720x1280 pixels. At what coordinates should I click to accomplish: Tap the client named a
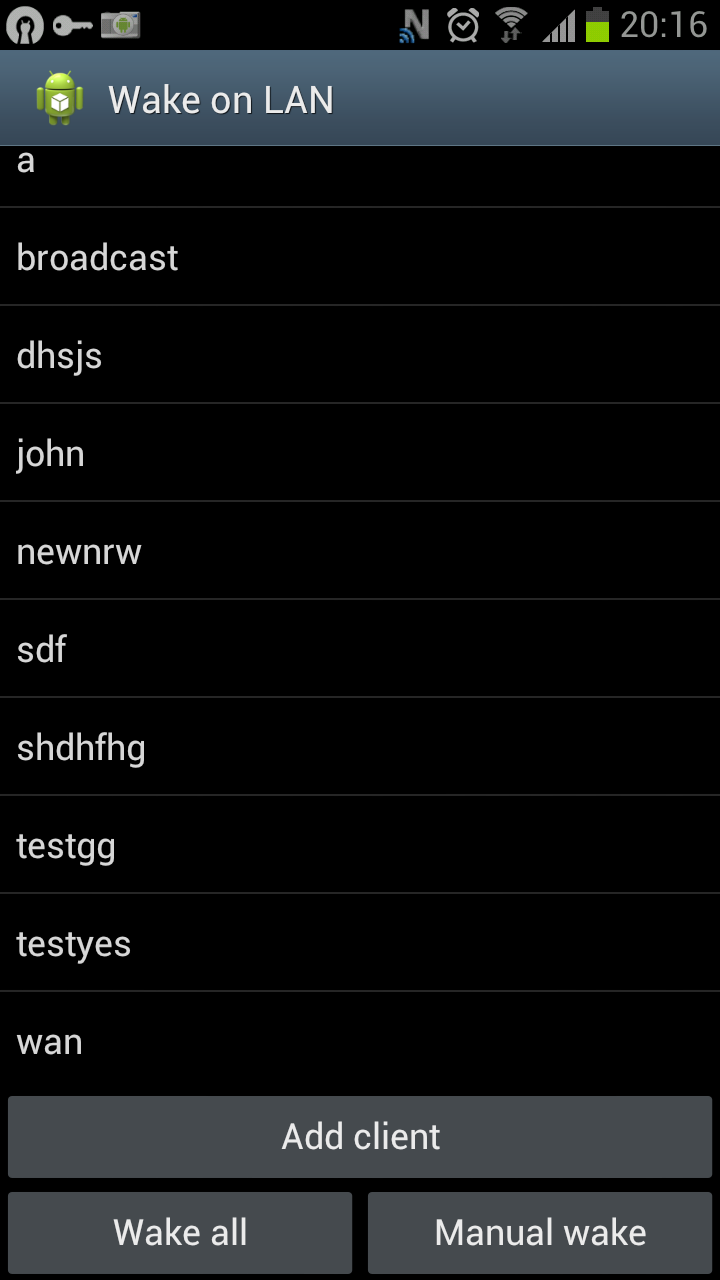click(x=360, y=177)
